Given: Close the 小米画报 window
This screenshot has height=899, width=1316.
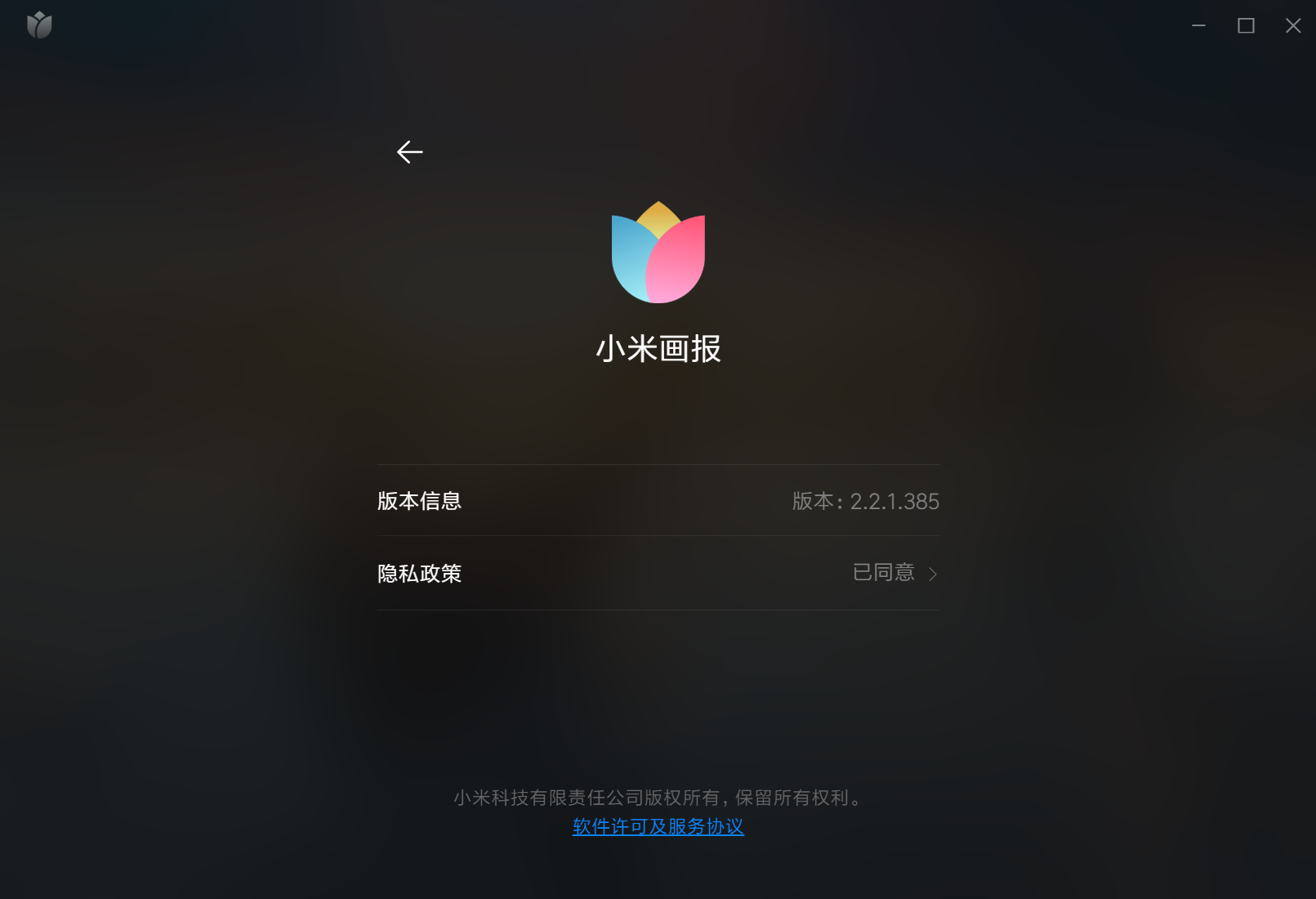Looking at the screenshot, I should point(1292,26).
